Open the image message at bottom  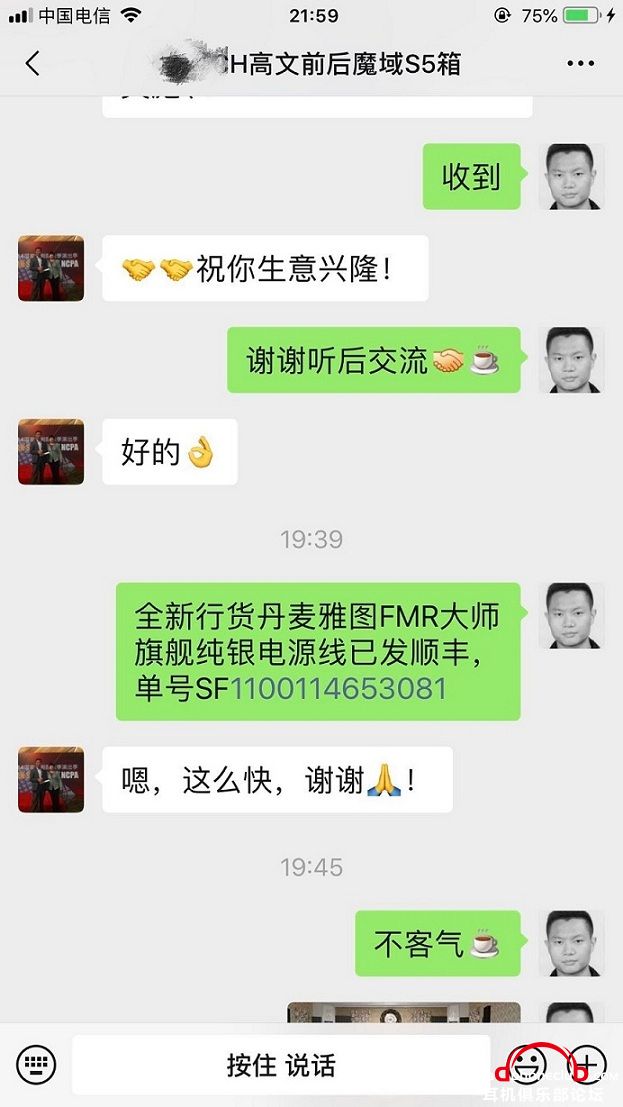tap(404, 1012)
